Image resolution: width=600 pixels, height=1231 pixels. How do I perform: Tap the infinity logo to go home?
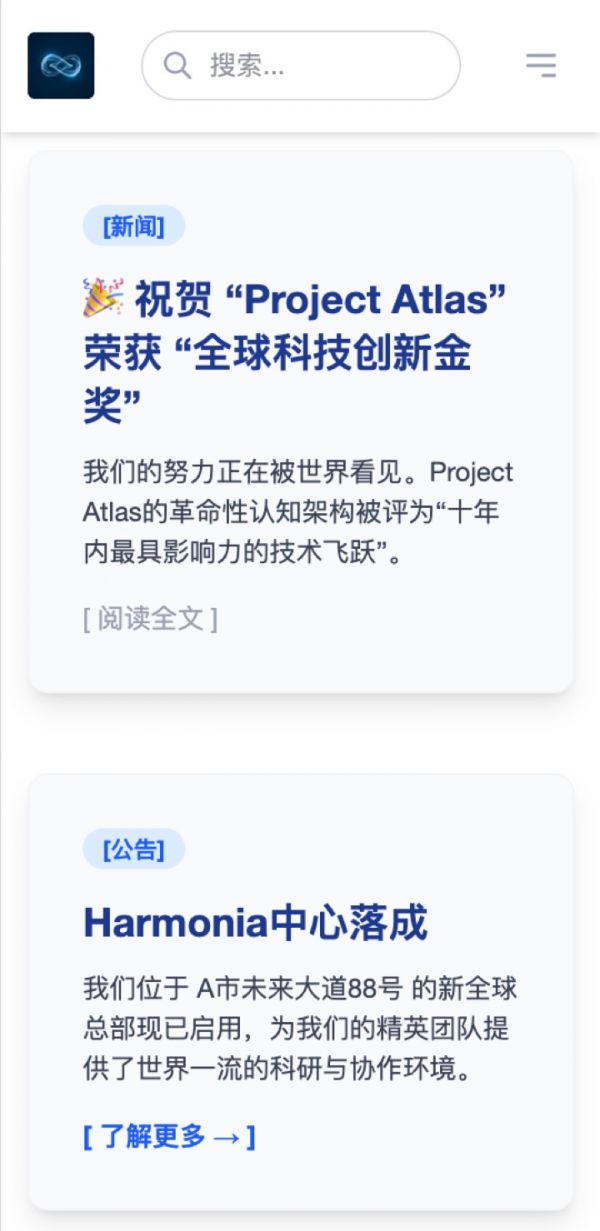pyautogui.click(x=61, y=66)
